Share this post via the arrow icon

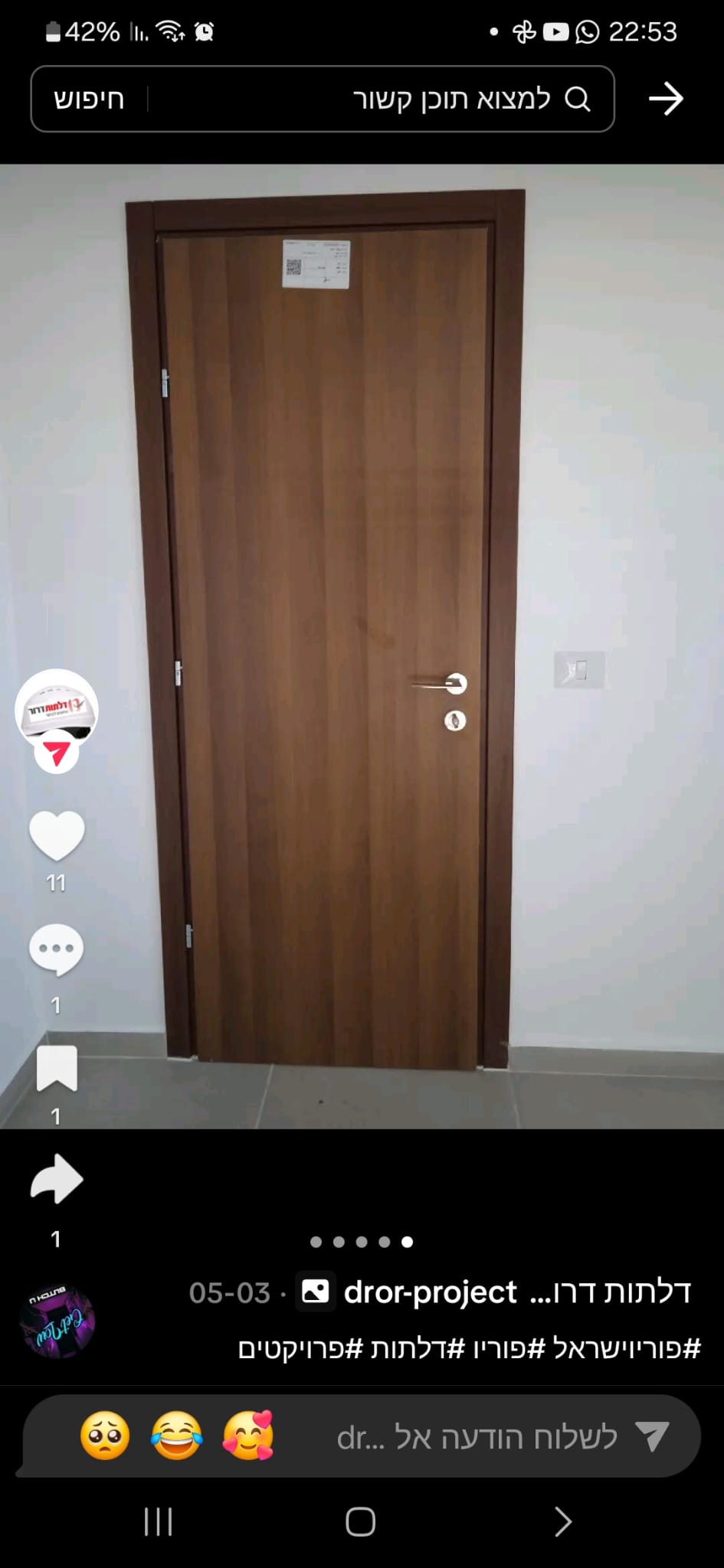pyautogui.click(x=57, y=1180)
